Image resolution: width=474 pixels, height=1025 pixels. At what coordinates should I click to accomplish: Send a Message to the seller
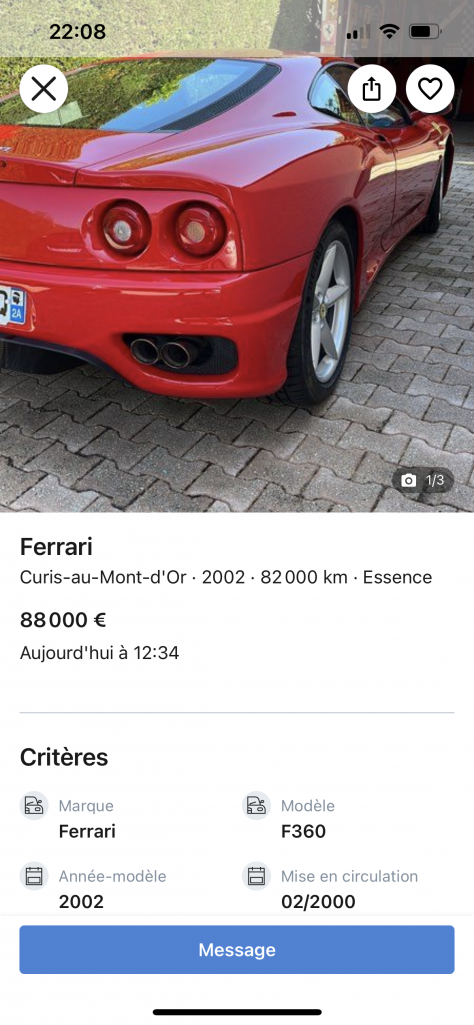237,950
